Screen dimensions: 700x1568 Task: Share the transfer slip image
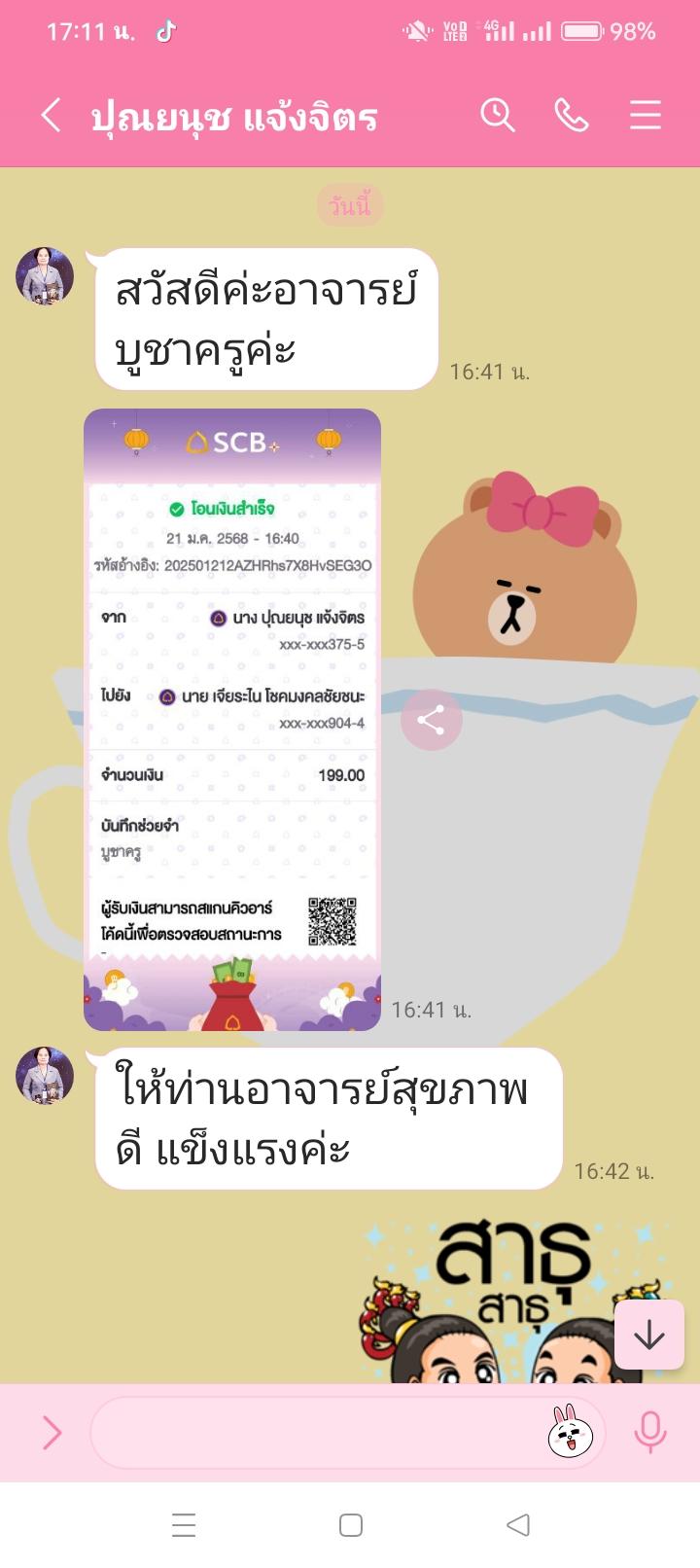point(431,720)
